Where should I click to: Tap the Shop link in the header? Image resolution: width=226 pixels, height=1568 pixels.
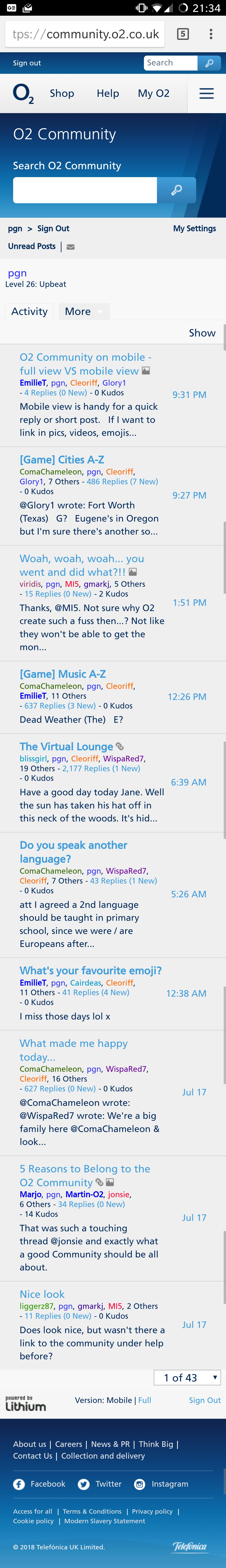62,93
